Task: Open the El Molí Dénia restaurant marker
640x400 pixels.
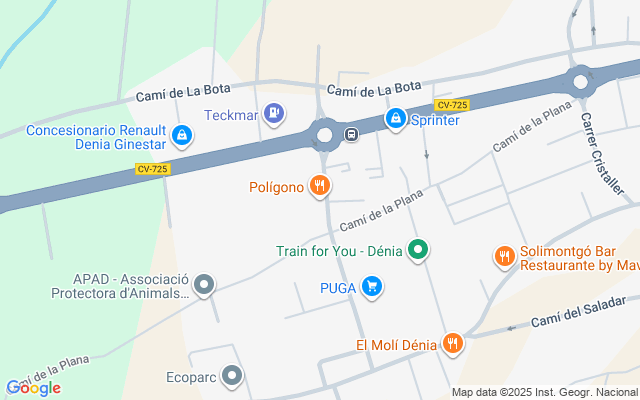Action: [x=453, y=344]
